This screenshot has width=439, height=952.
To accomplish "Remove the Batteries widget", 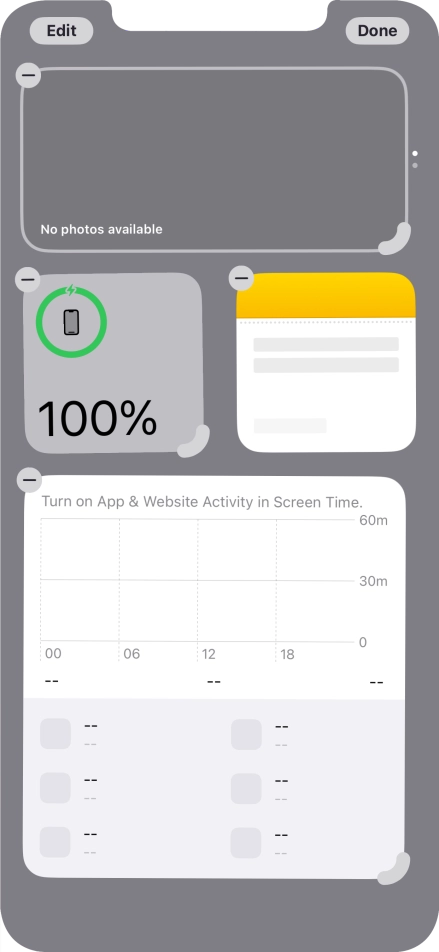I will (x=28, y=280).
